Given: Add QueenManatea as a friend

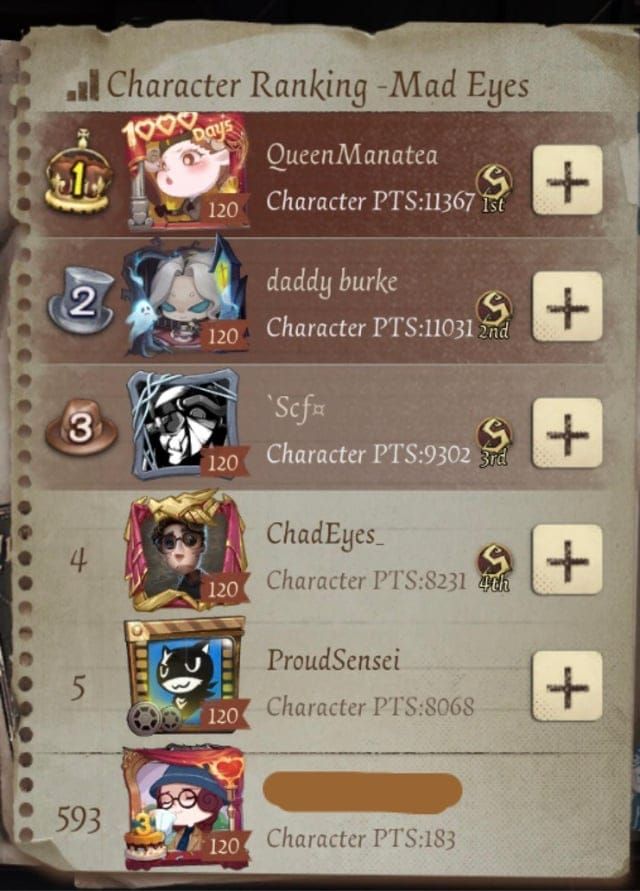Looking at the screenshot, I should coord(567,180).
